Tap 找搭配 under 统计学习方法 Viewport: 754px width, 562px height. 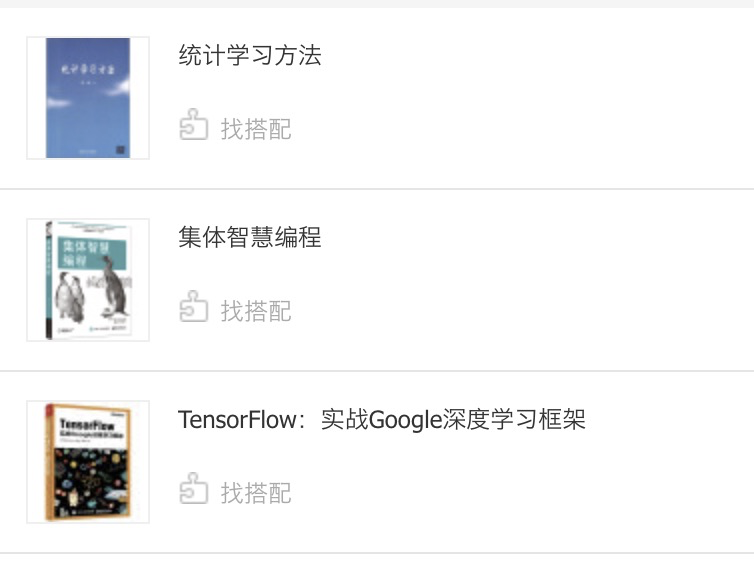pyautogui.click(x=236, y=128)
